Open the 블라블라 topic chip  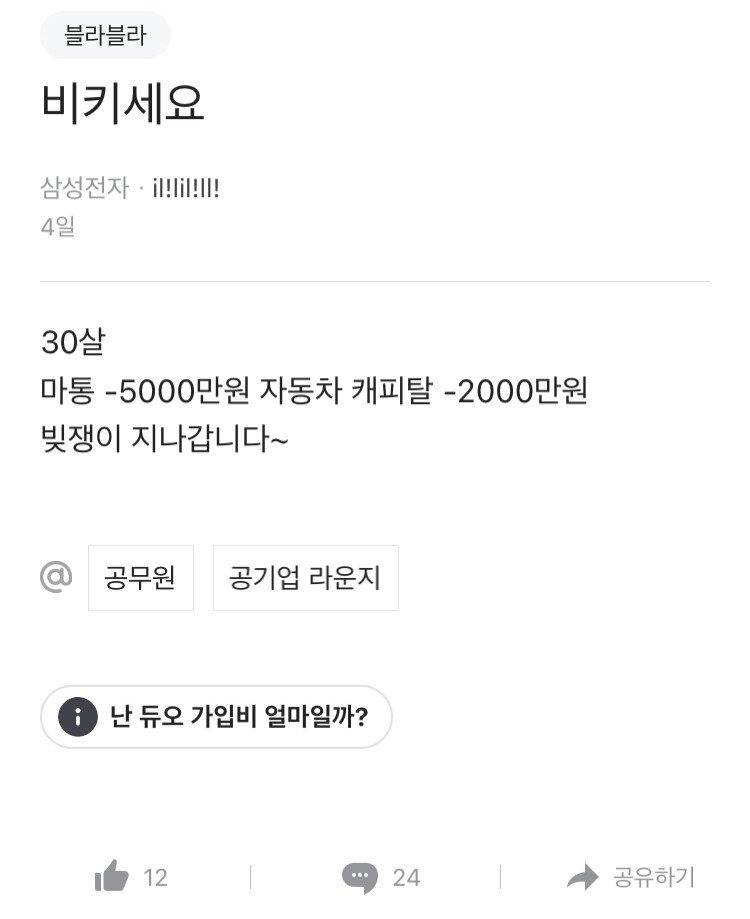click(x=105, y=36)
